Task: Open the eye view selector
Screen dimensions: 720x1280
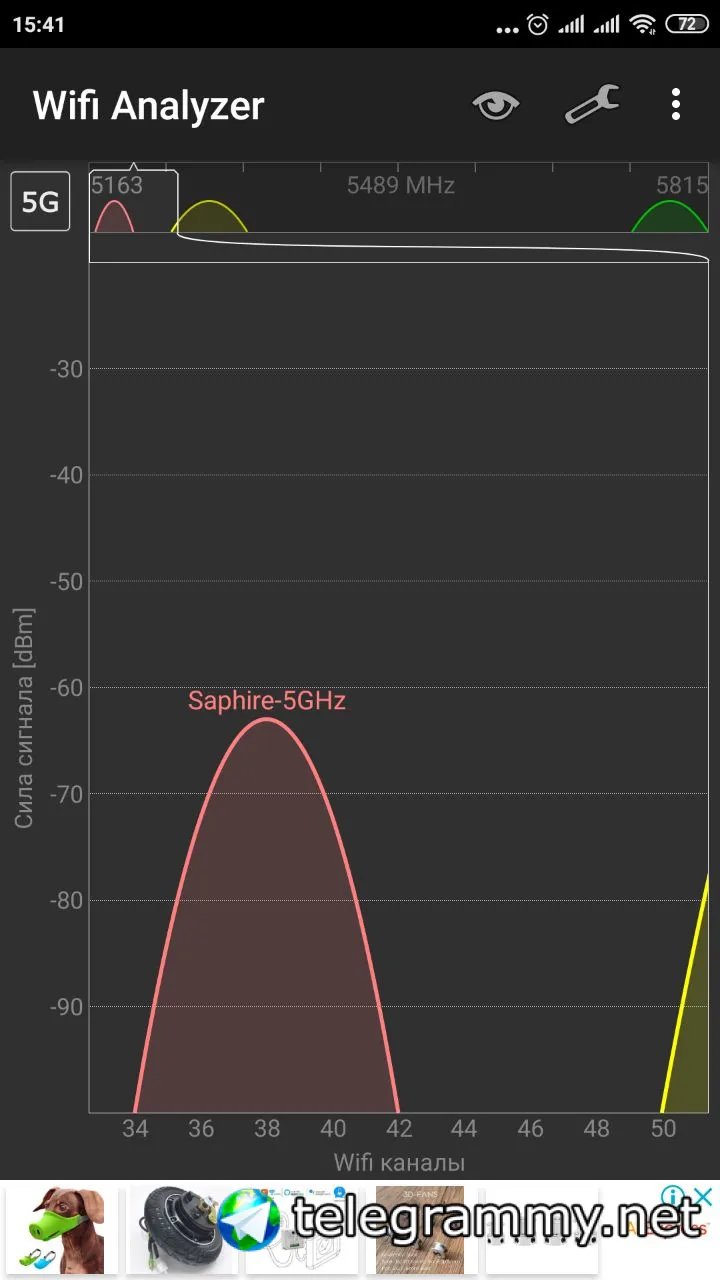Action: [x=496, y=105]
